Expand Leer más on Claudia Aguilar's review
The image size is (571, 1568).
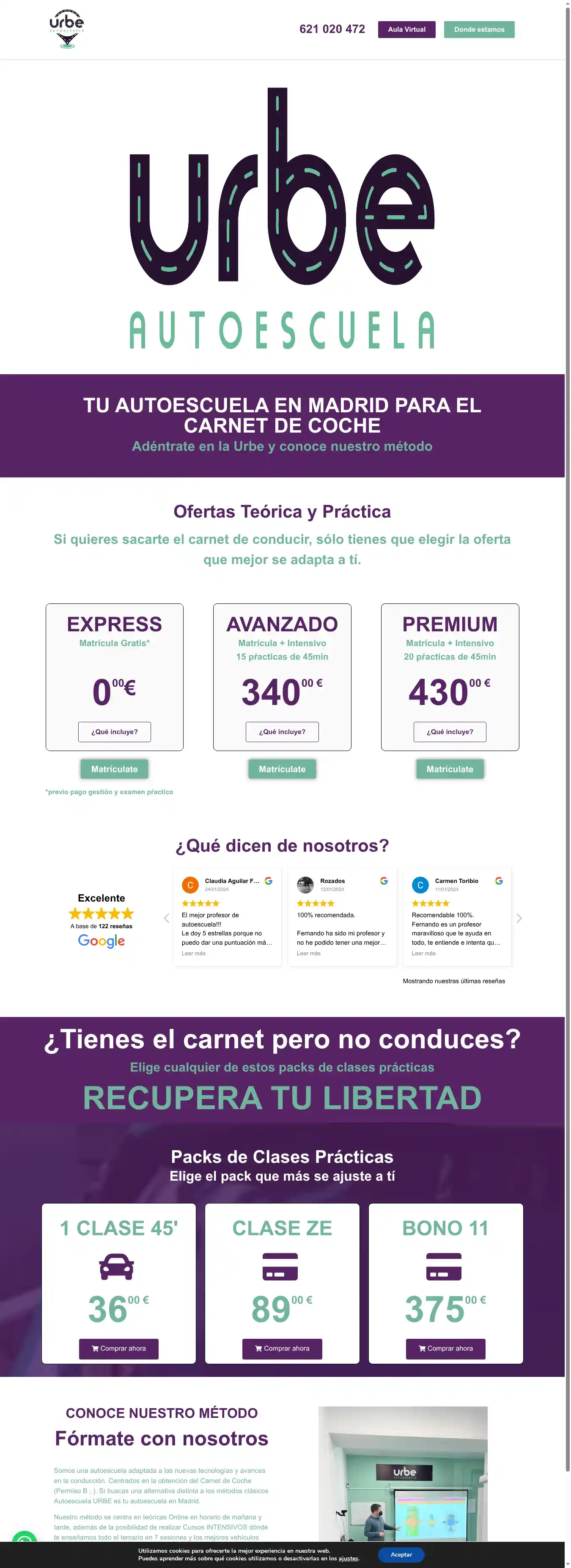[194, 953]
